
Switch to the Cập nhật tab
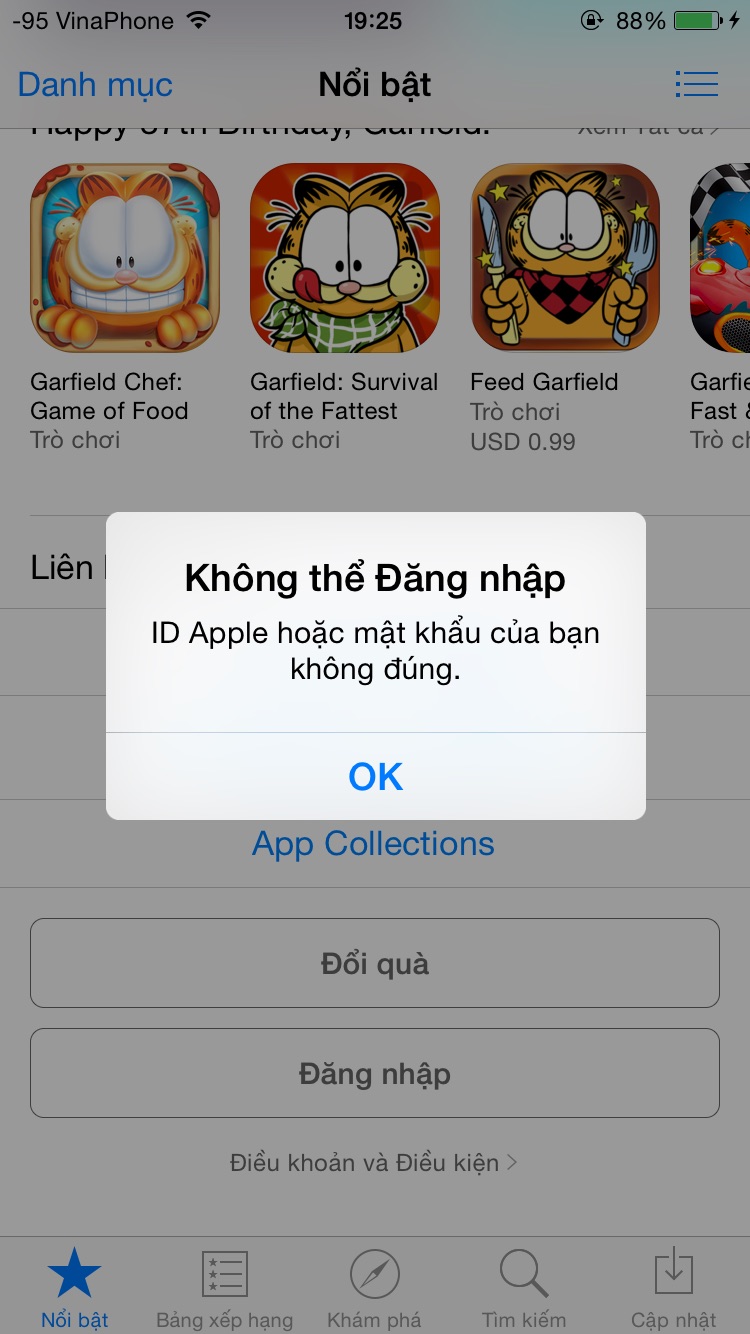point(673,1288)
